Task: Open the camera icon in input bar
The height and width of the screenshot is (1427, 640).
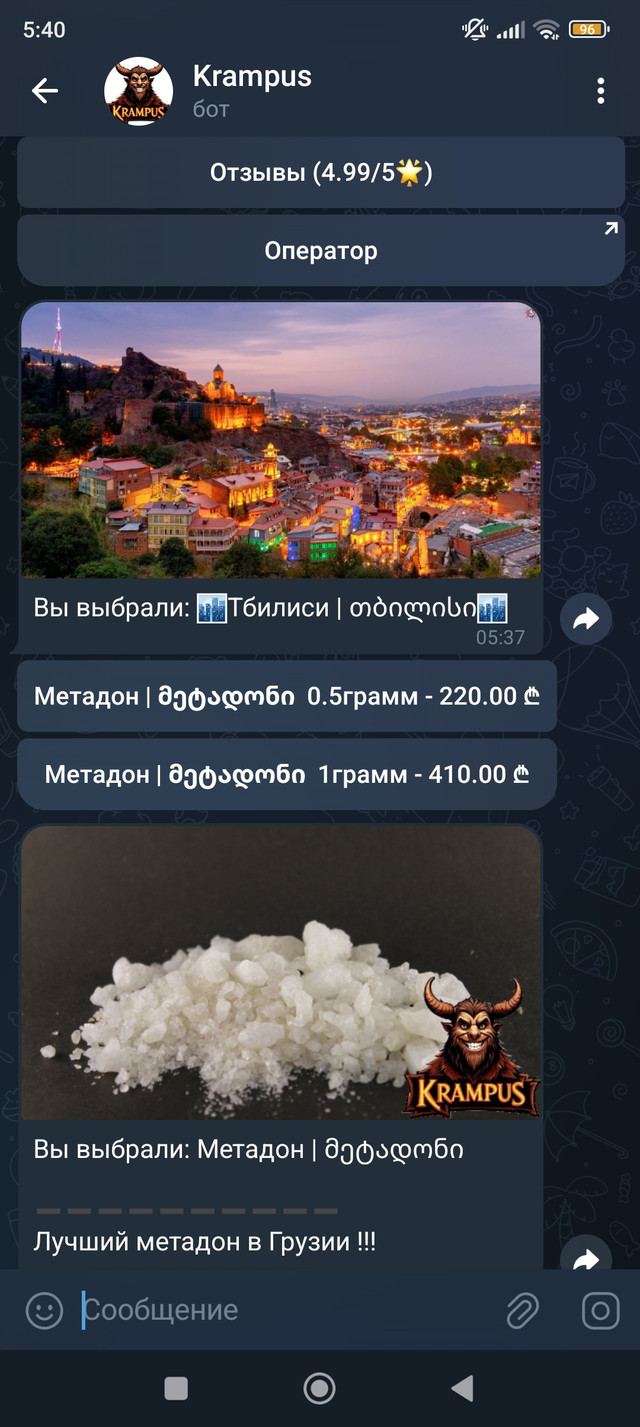Action: (x=600, y=1310)
